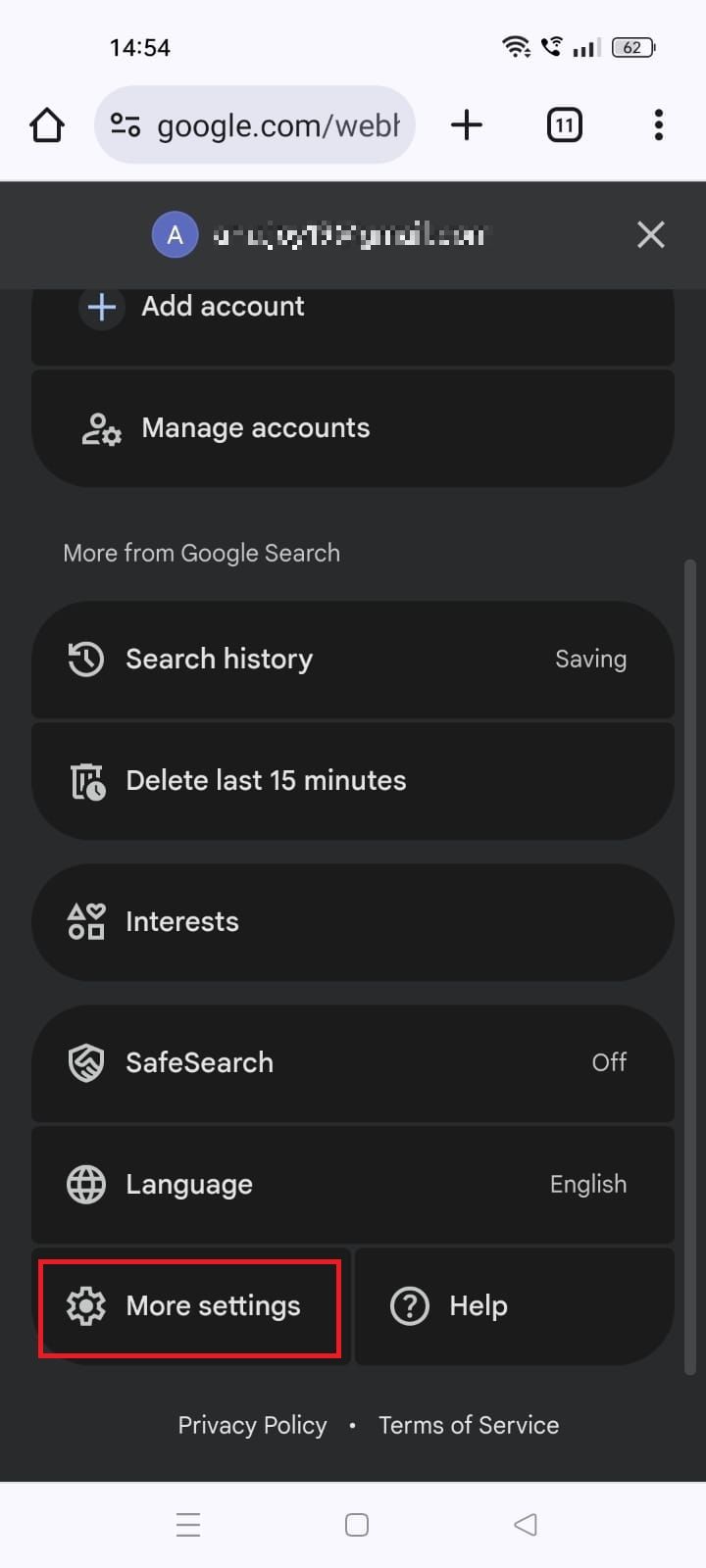
Task: Open the tab switcher showing 11 tabs
Action: pyautogui.click(x=564, y=124)
